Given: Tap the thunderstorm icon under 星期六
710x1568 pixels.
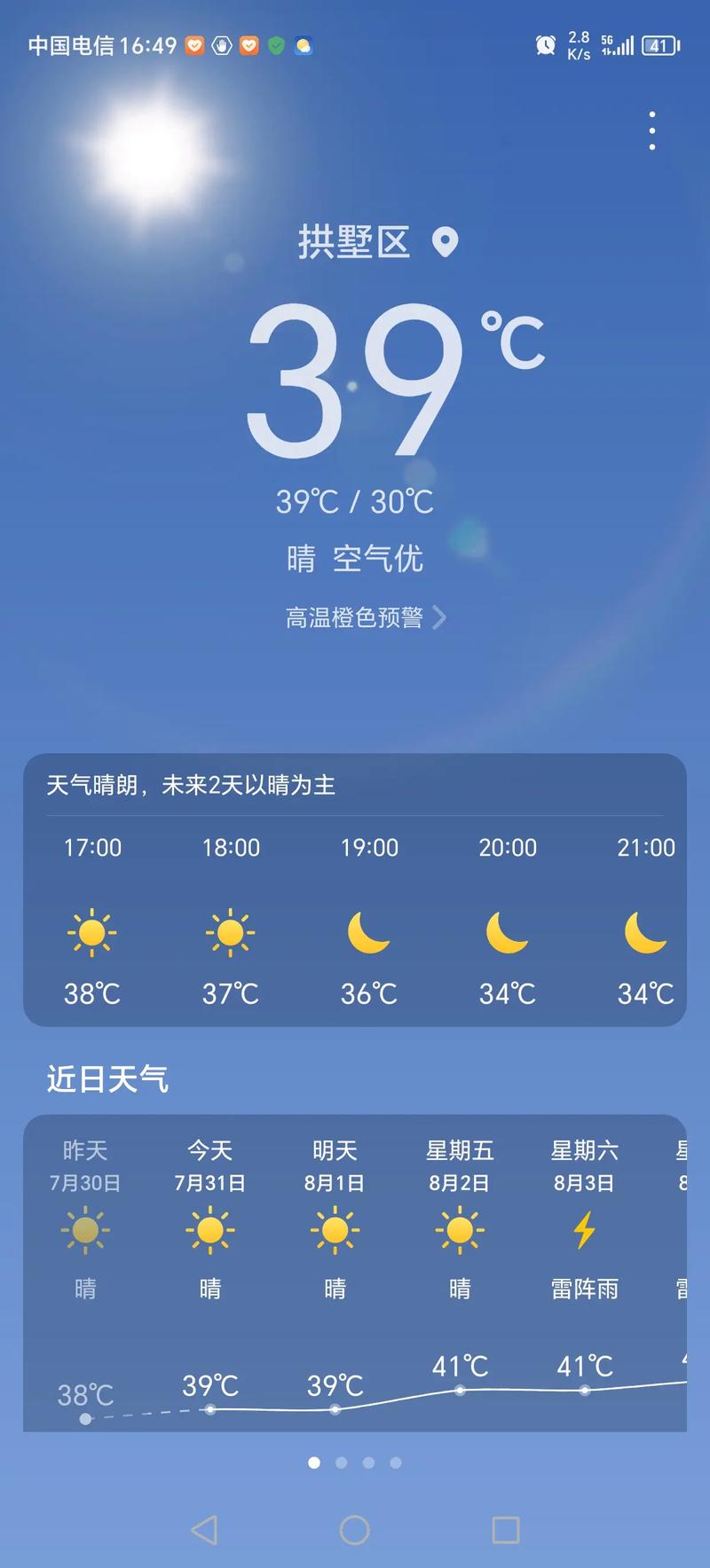Looking at the screenshot, I should [583, 1229].
